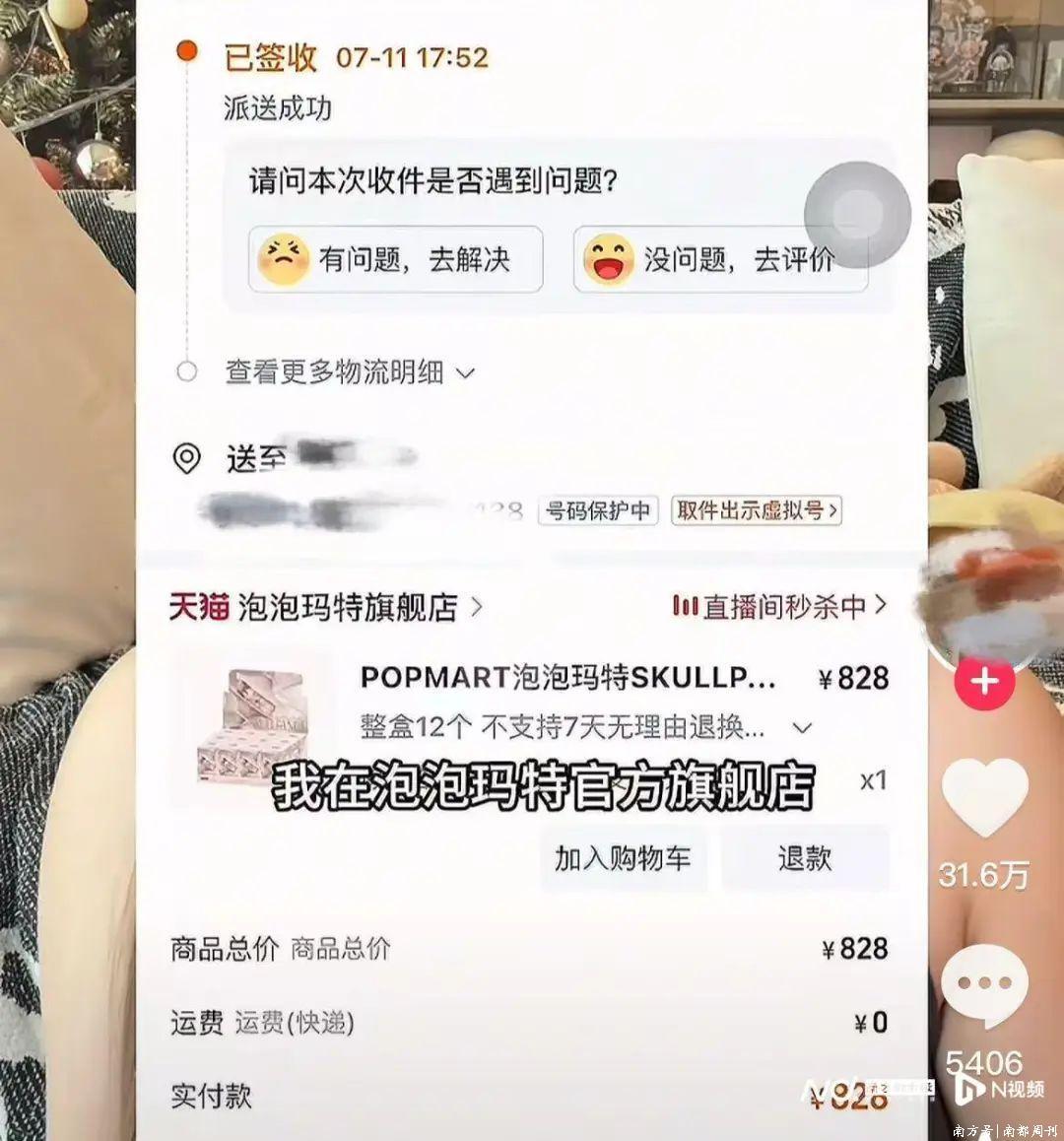Image resolution: width=1064 pixels, height=1141 pixels.
Task: Like the video with the heart icon
Action: pyautogui.click(x=984, y=797)
